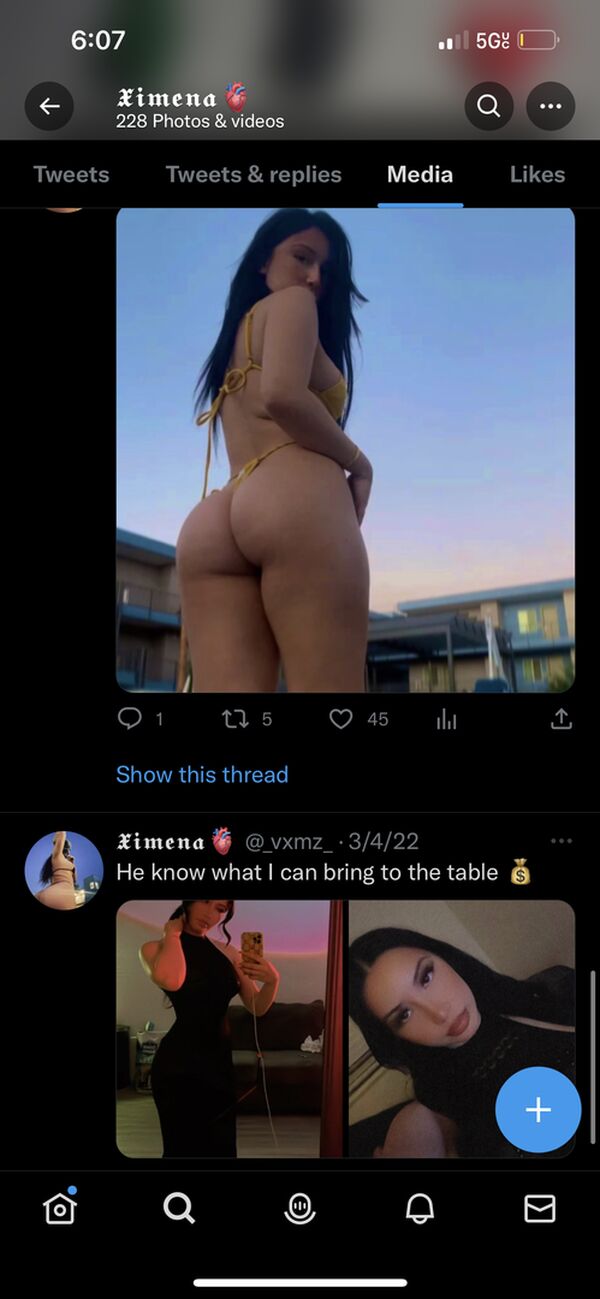Open direct messages envelope
The height and width of the screenshot is (1299, 600).
click(x=539, y=1209)
